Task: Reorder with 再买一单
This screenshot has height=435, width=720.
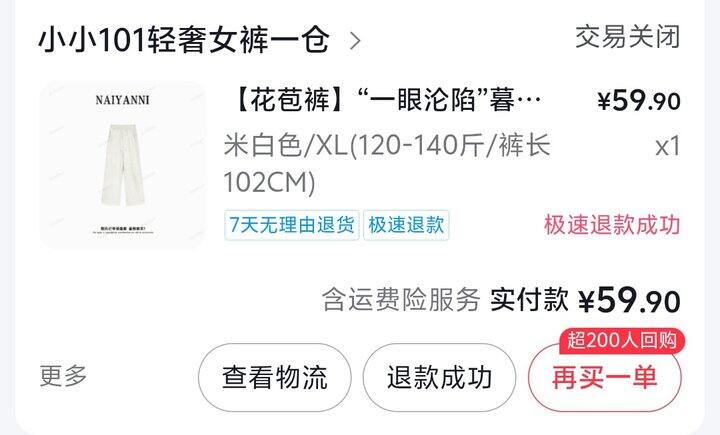Action: (604, 378)
